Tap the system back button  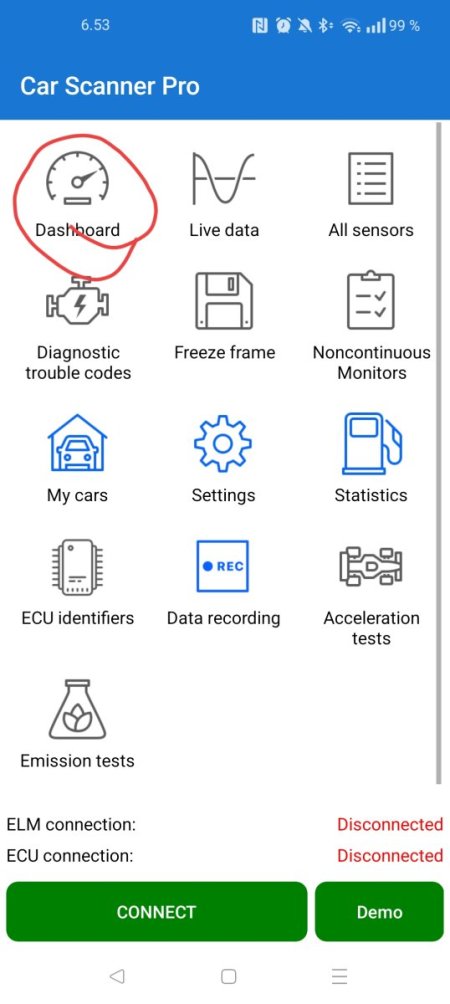coord(117,976)
